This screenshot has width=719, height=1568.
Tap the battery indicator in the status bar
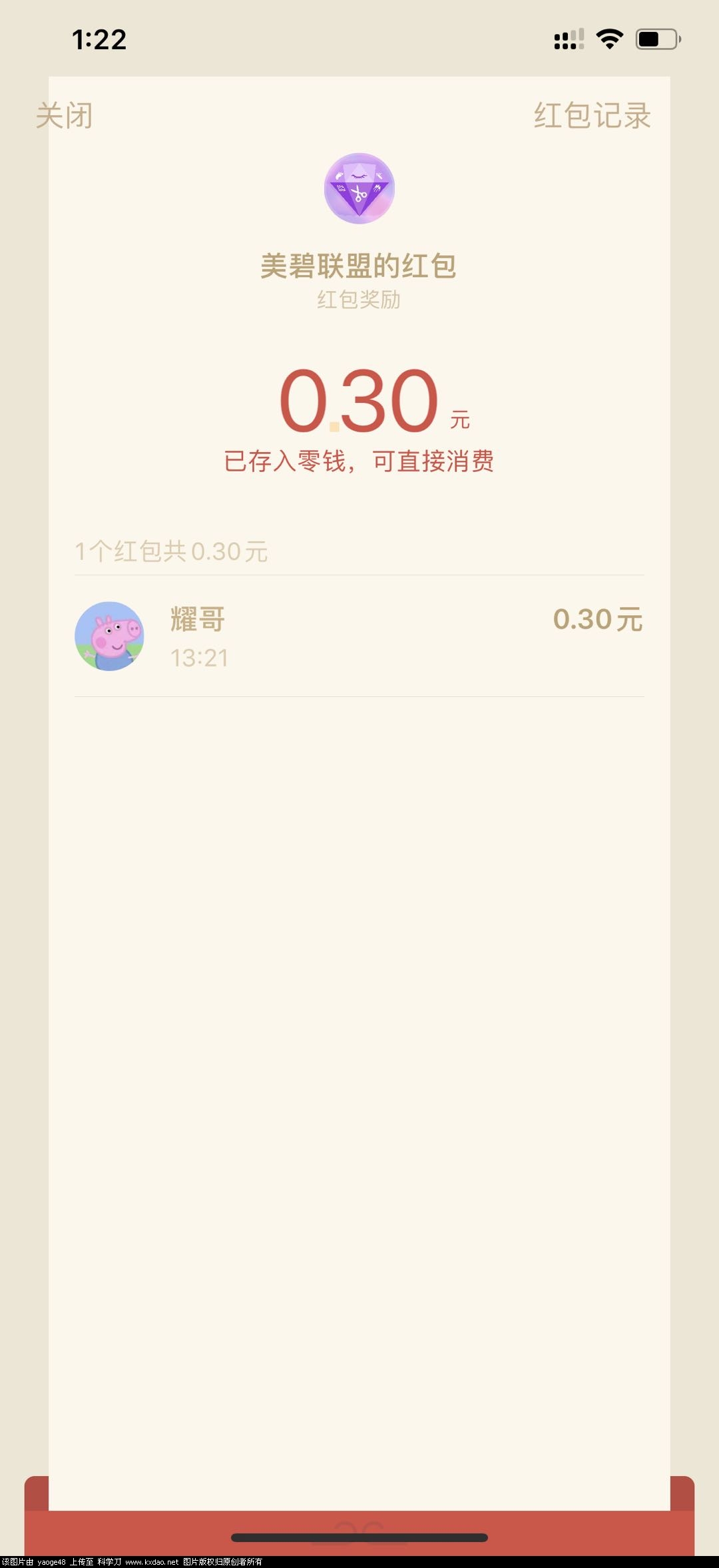click(655, 40)
